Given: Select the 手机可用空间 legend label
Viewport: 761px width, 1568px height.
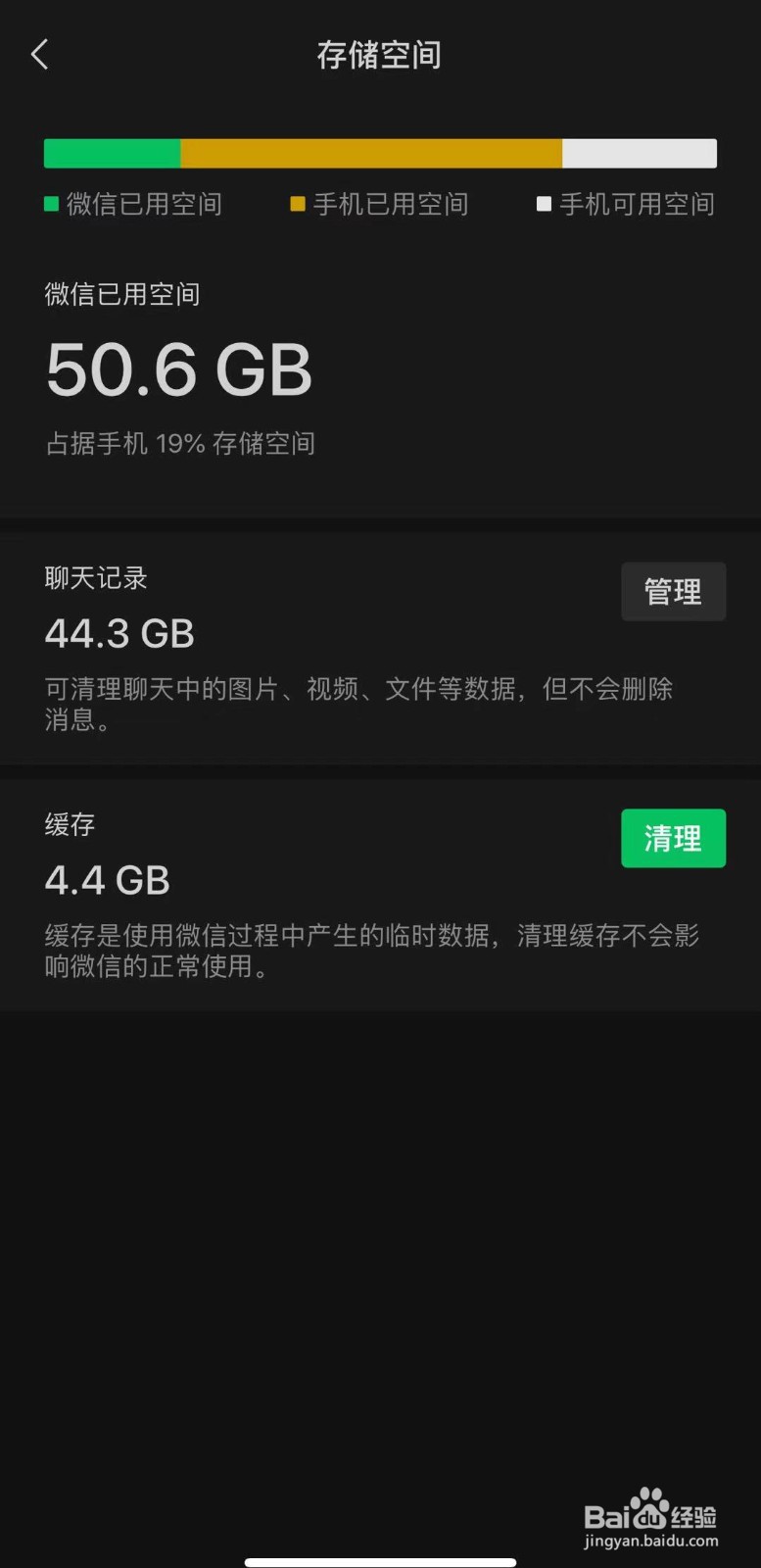Looking at the screenshot, I should point(635,204).
